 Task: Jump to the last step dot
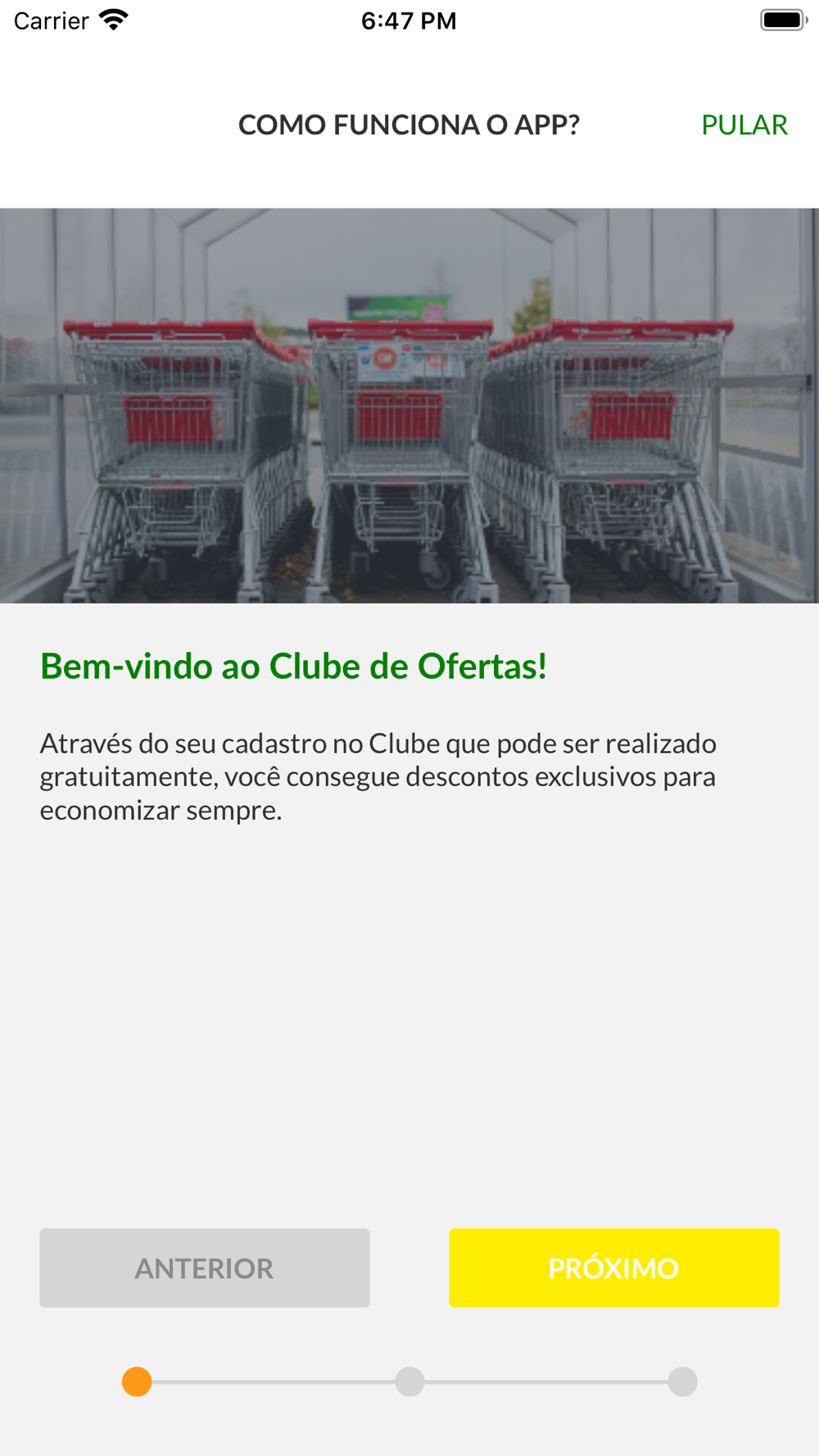(x=682, y=1381)
